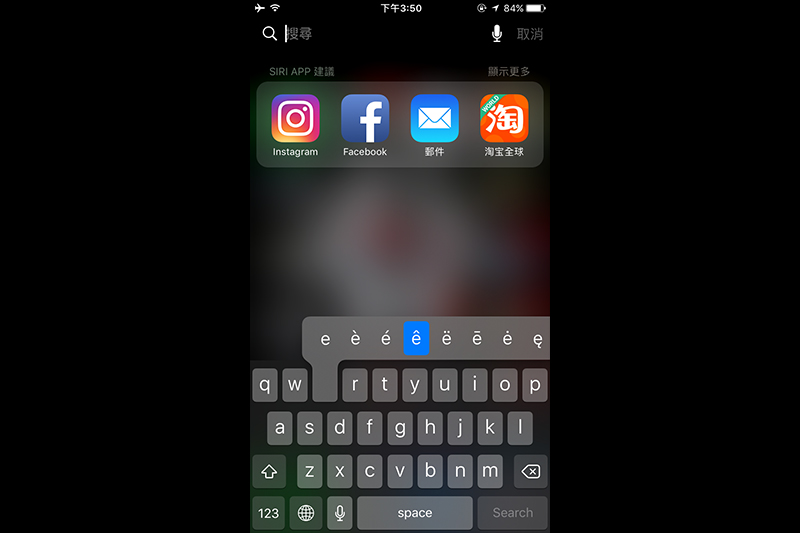Open 淘宝全球 app
800x533 pixels.
(x=504, y=119)
